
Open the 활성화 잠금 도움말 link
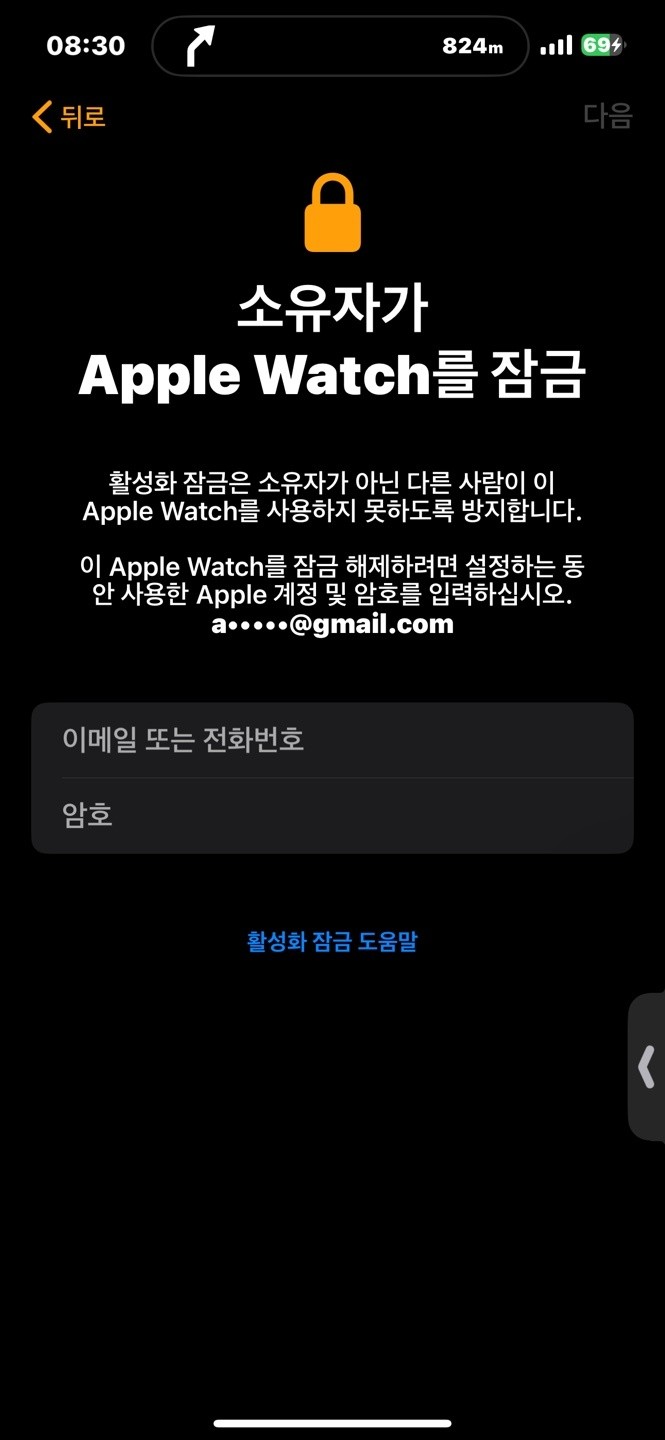point(332,941)
